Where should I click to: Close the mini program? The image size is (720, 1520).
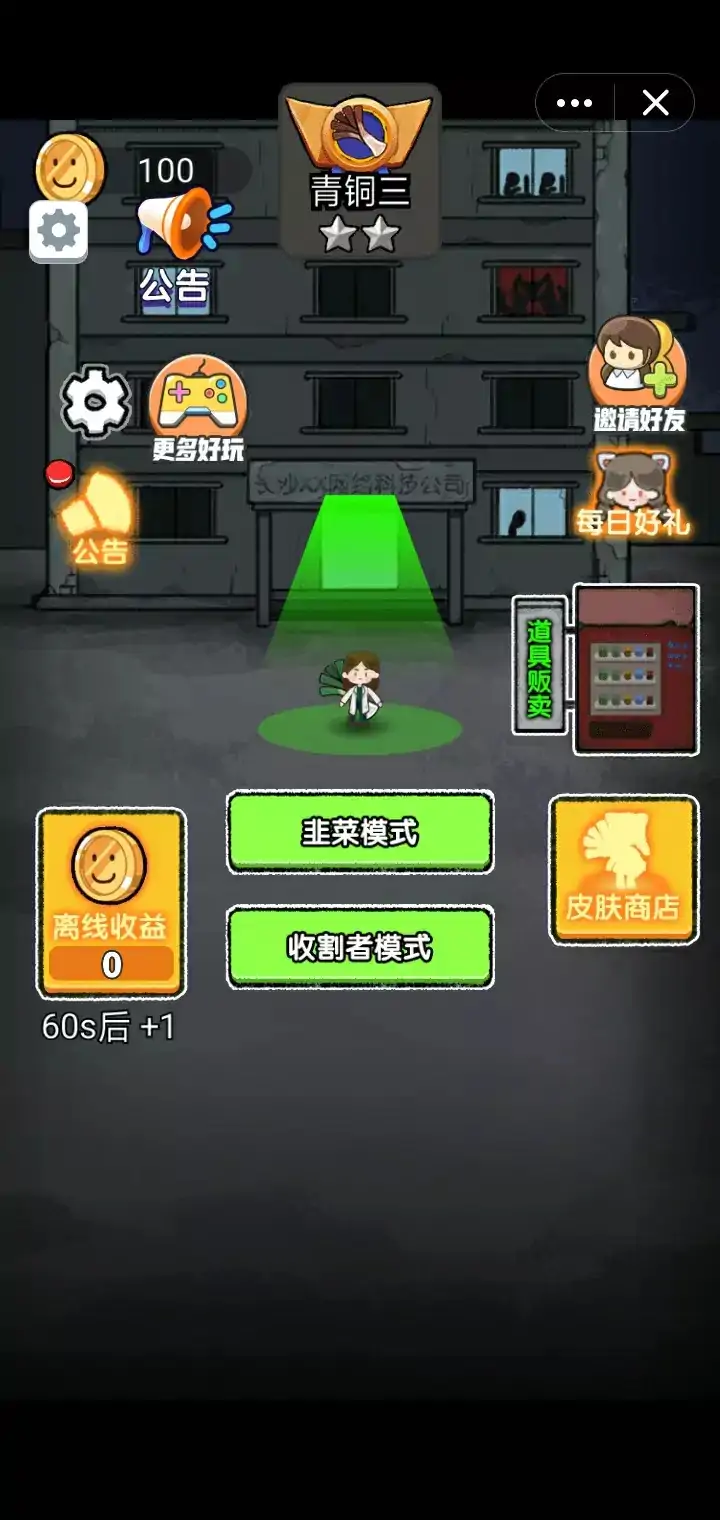(x=655, y=103)
